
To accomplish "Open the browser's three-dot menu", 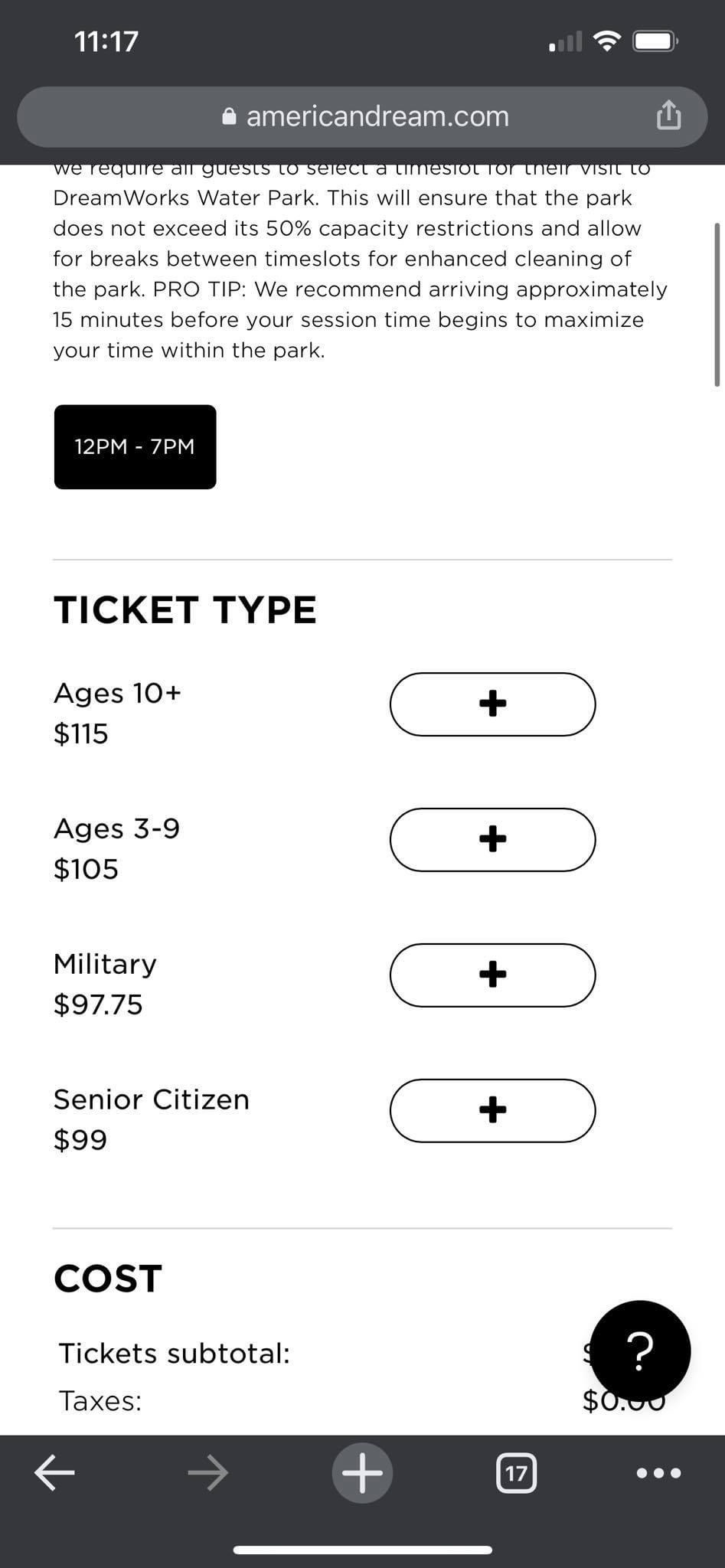I will pyautogui.click(x=658, y=1472).
